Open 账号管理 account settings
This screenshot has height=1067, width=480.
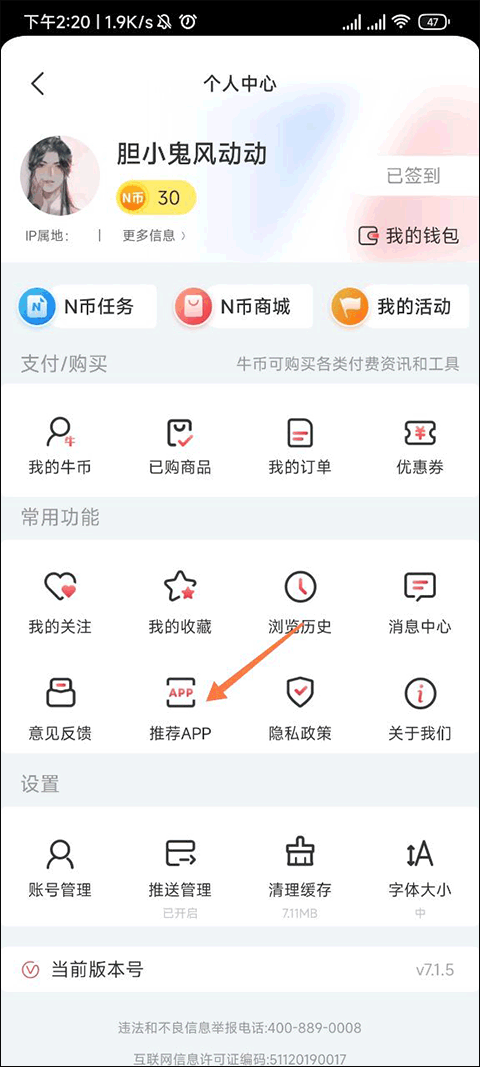tap(60, 869)
